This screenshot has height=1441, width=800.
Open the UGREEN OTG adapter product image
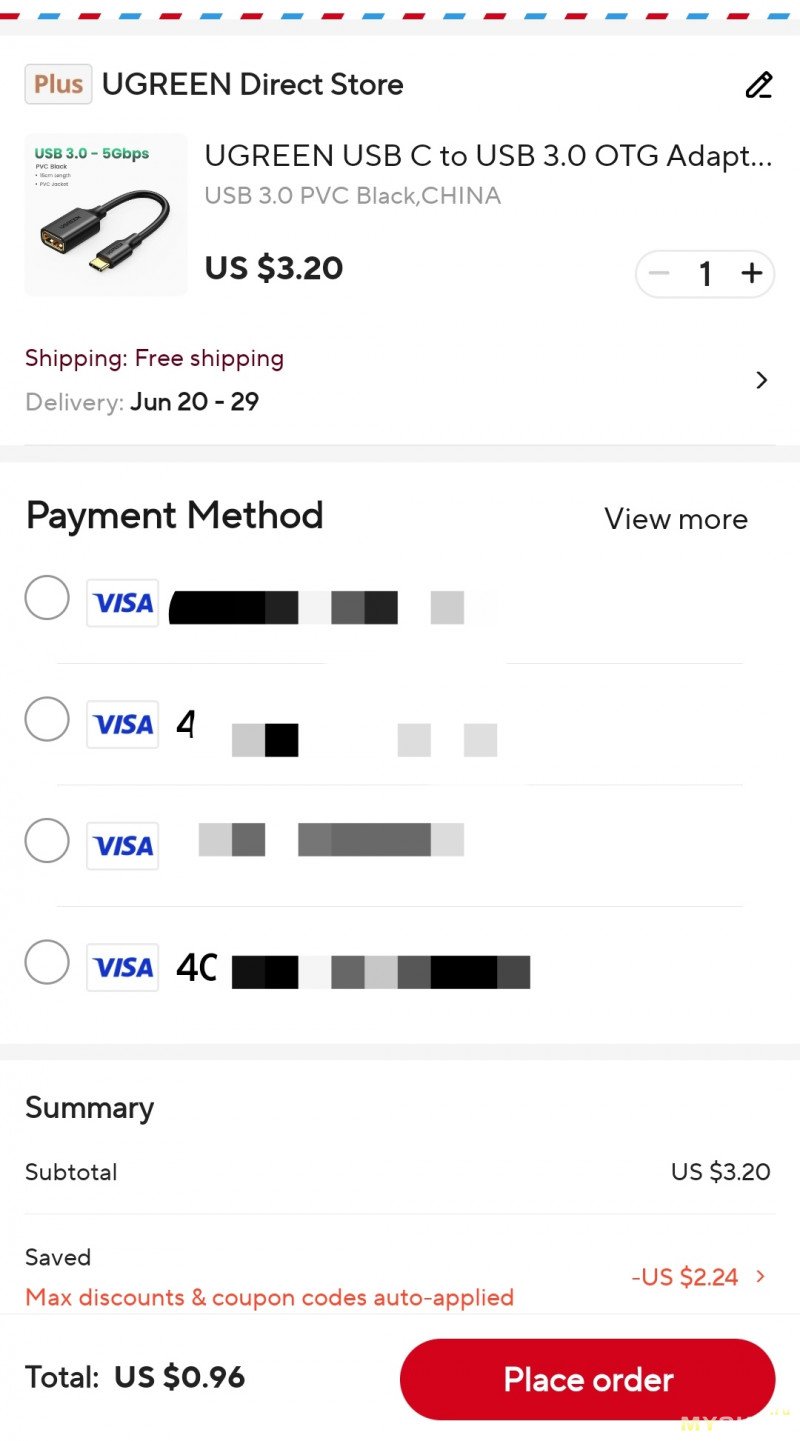tap(106, 215)
